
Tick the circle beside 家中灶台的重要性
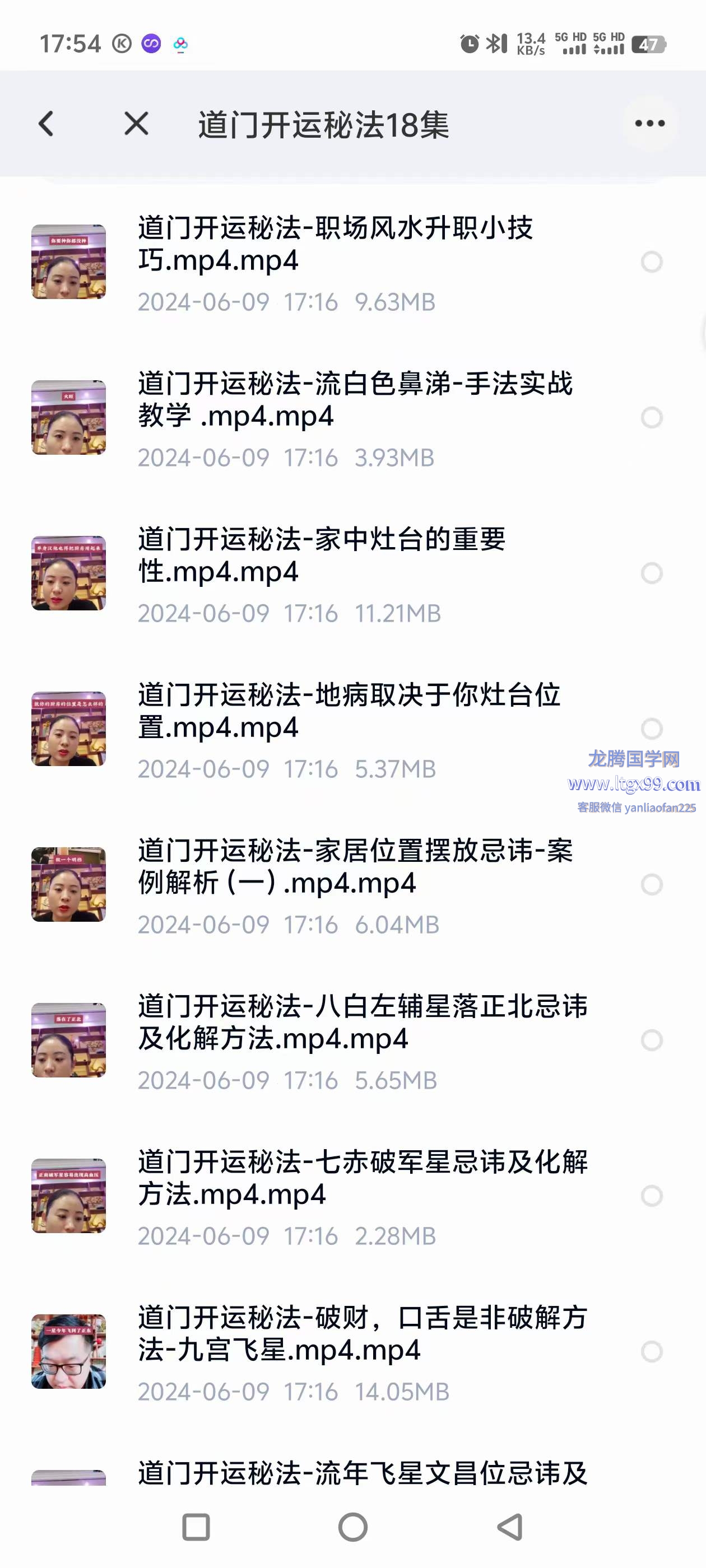click(x=651, y=573)
